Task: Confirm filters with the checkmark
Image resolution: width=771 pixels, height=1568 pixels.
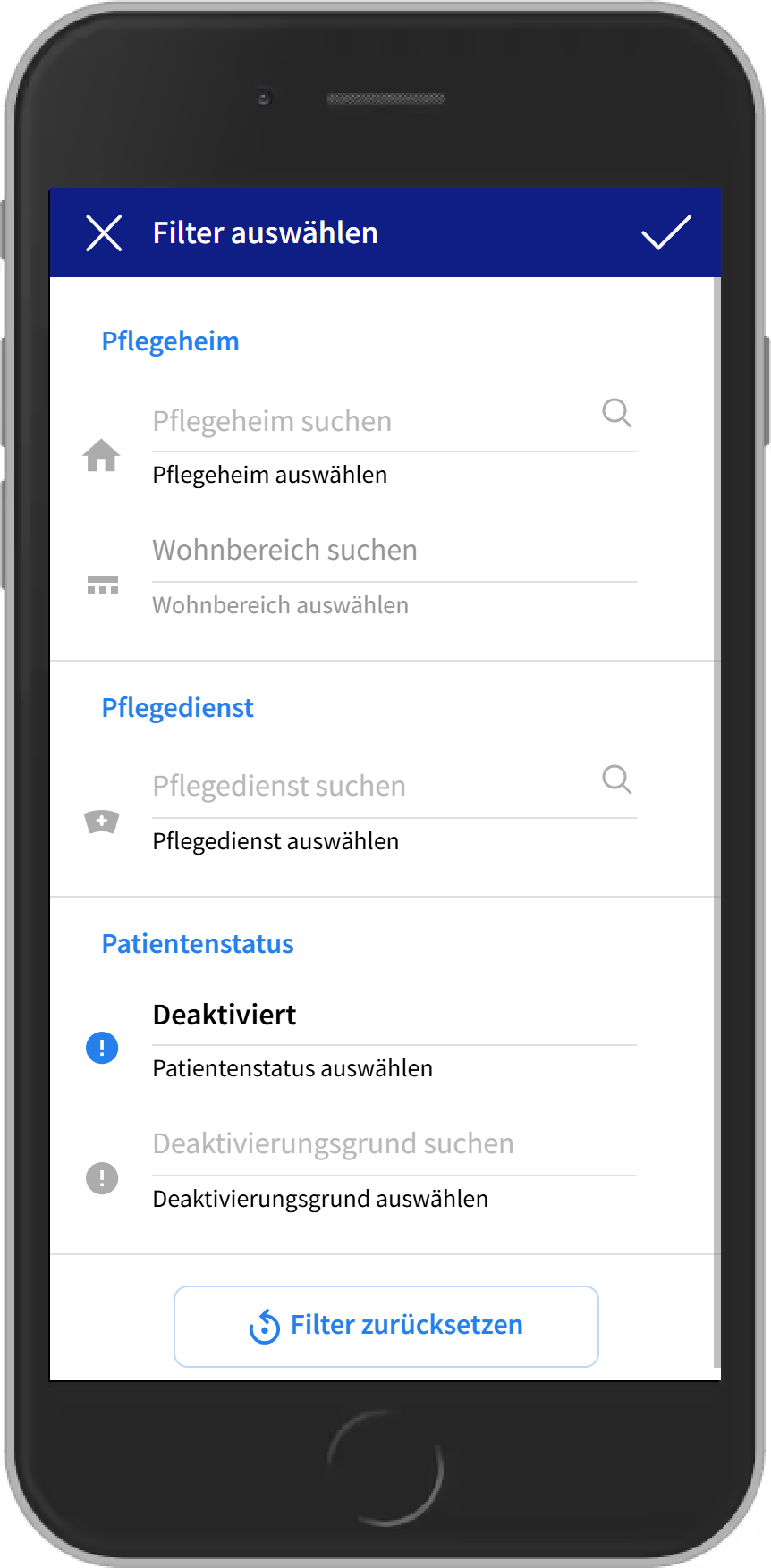Action: pos(666,232)
